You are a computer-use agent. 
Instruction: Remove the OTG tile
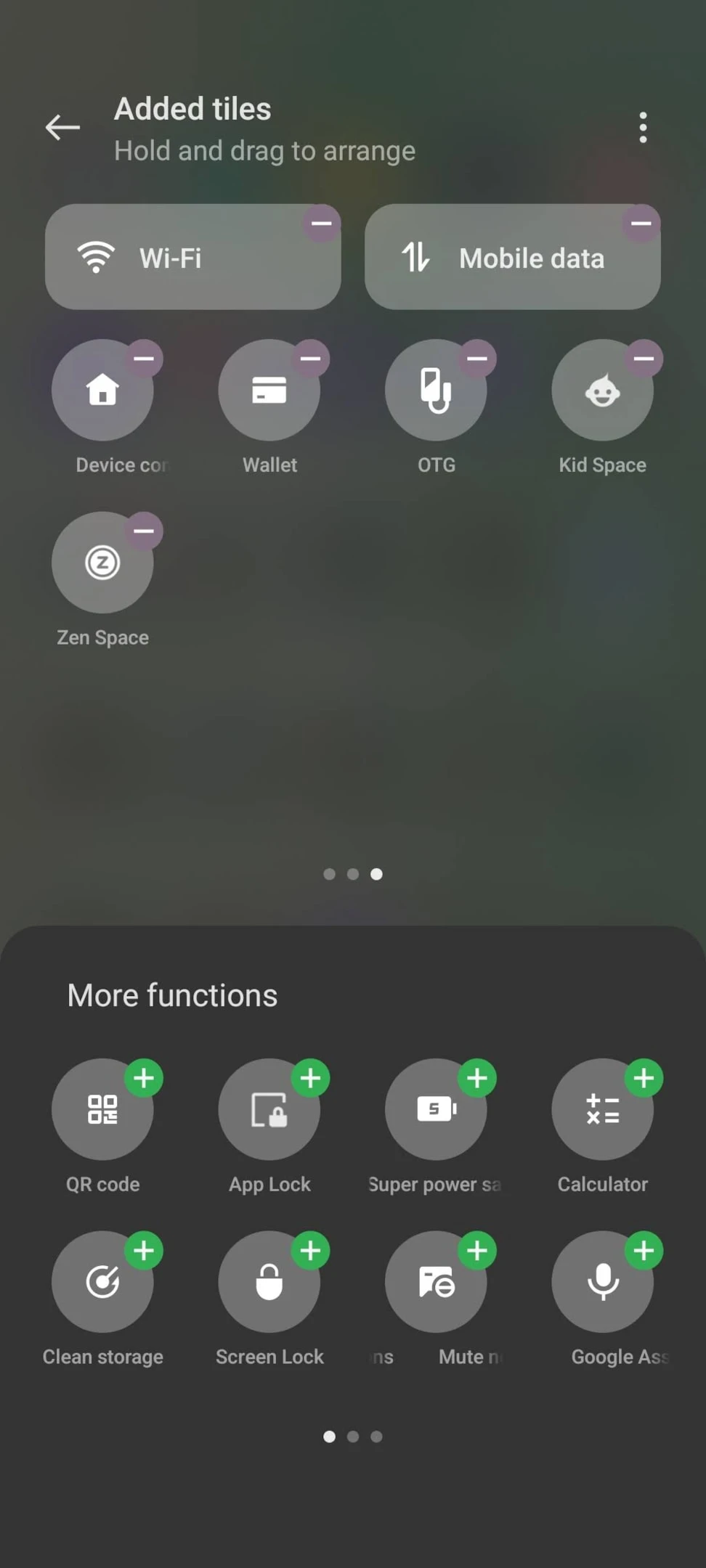pyautogui.click(x=476, y=359)
